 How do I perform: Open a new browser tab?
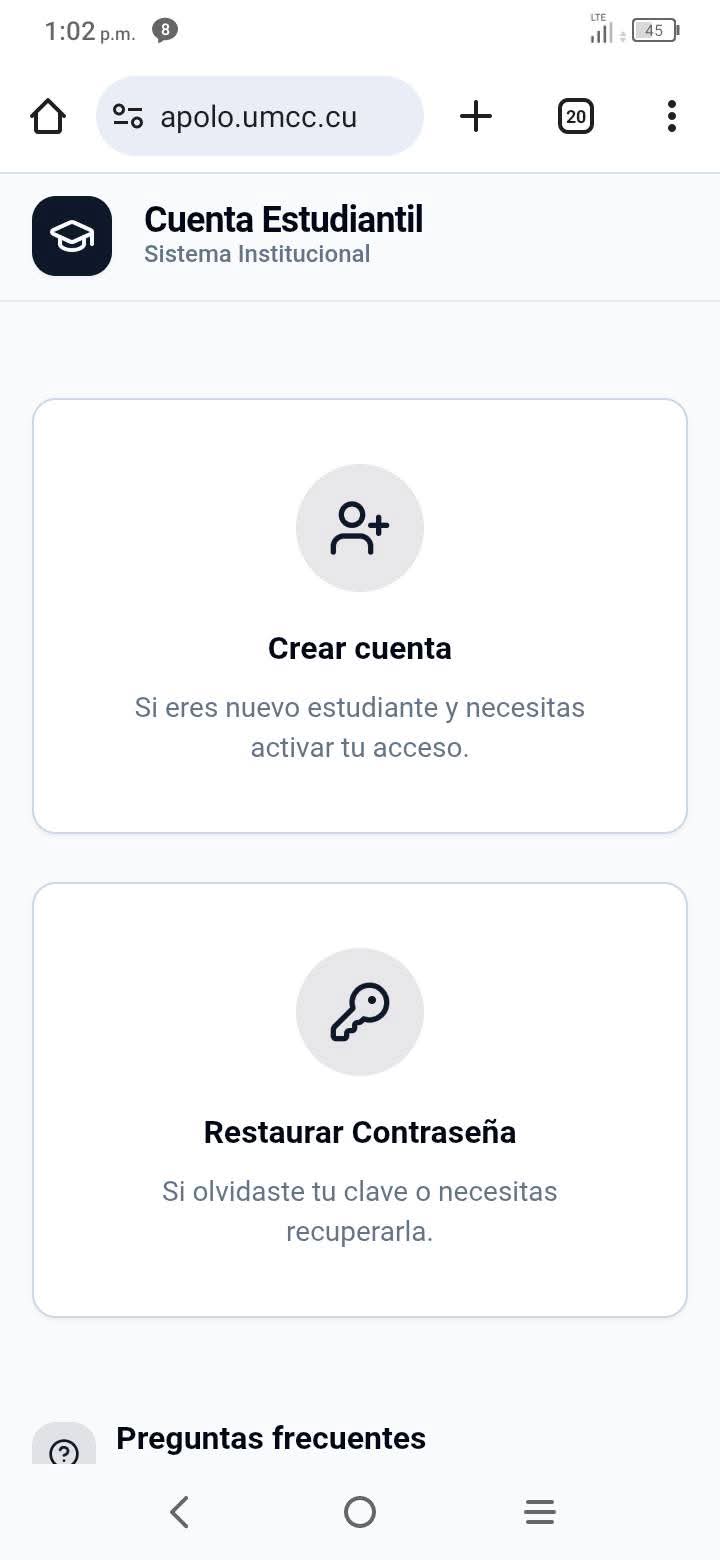coord(476,117)
